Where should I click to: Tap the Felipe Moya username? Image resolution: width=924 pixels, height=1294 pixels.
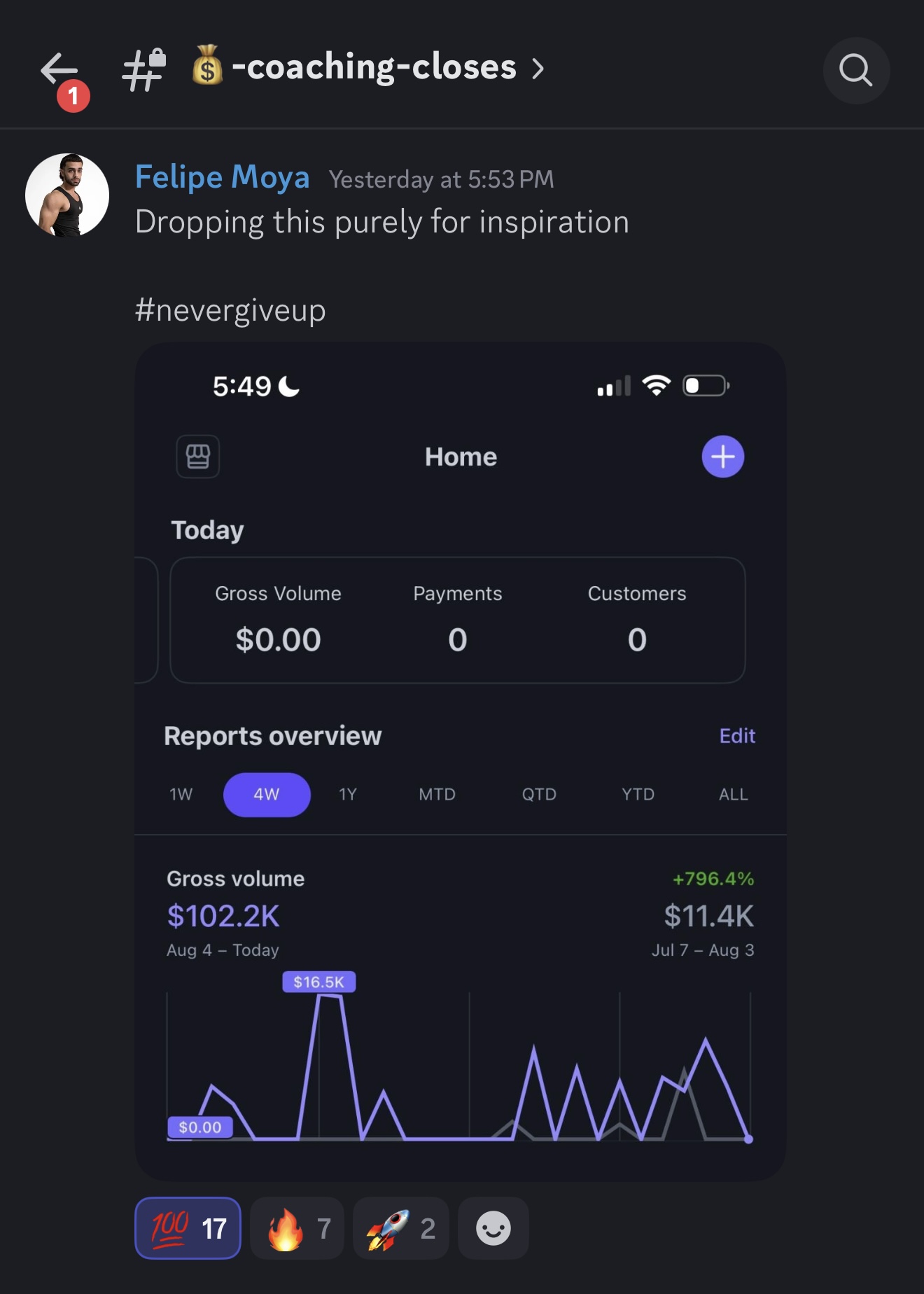tap(222, 177)
